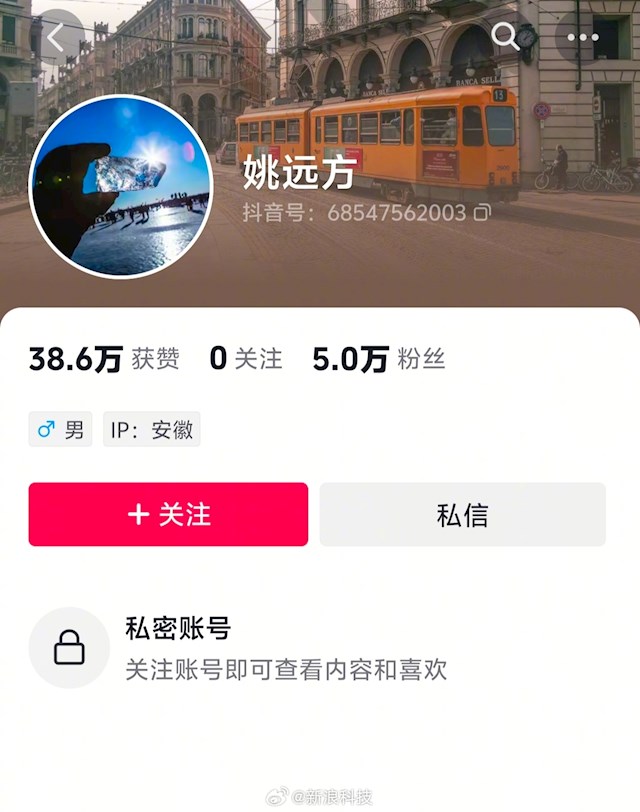Go back using the back arrow
This screenshot has height=812, width=640.
point(56,38)
